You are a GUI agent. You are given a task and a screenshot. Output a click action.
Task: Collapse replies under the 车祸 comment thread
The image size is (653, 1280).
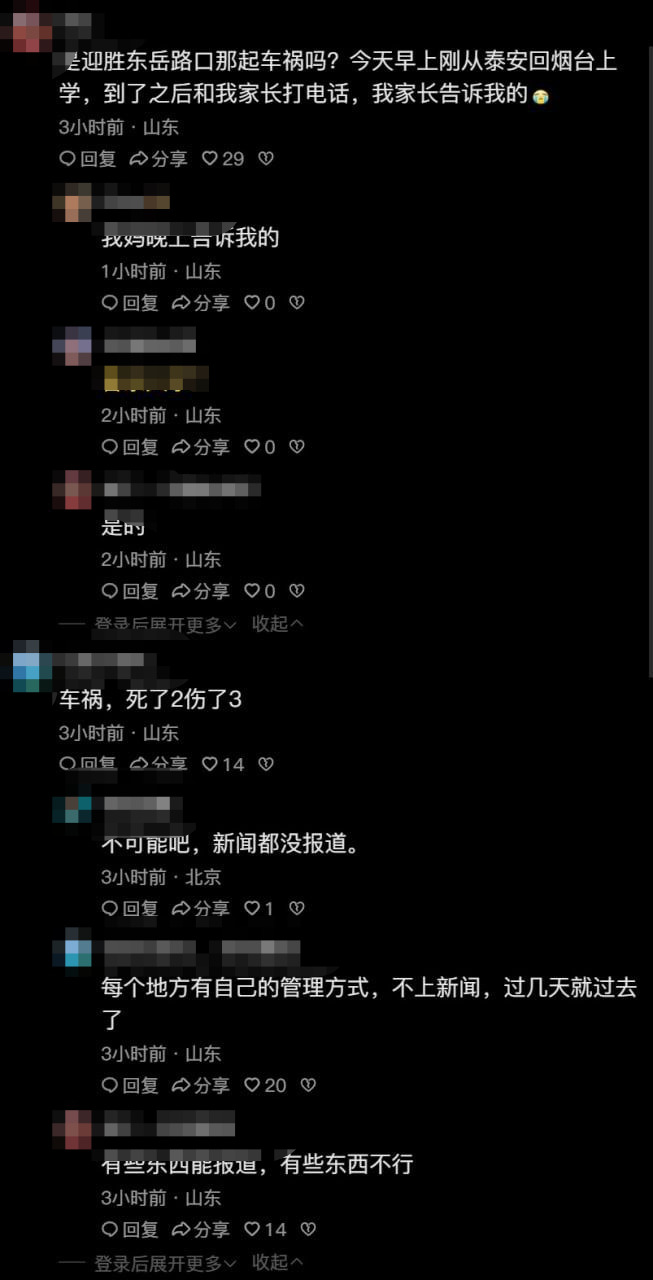click(x=277, y=1263)
